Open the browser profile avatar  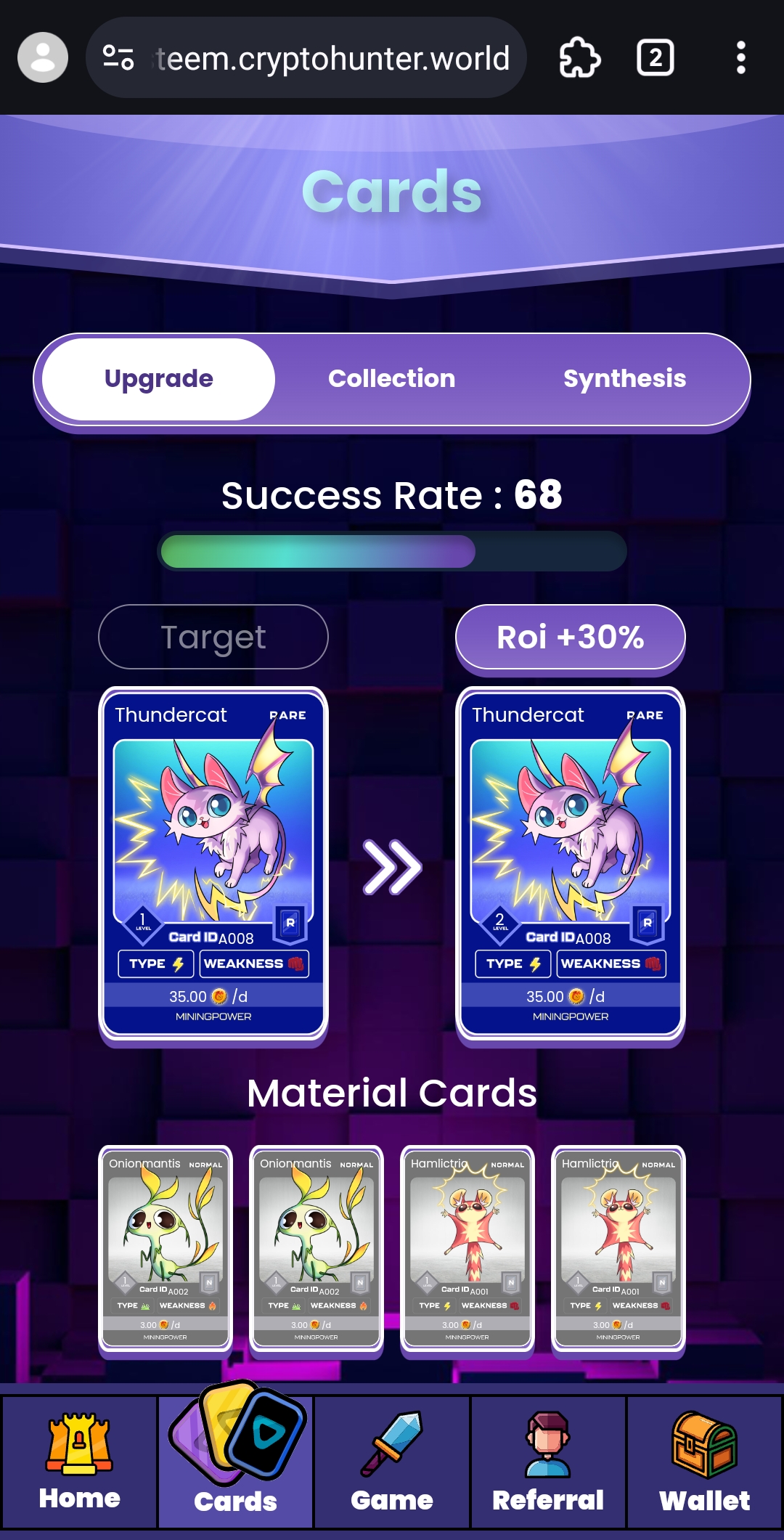coord(43,57)
